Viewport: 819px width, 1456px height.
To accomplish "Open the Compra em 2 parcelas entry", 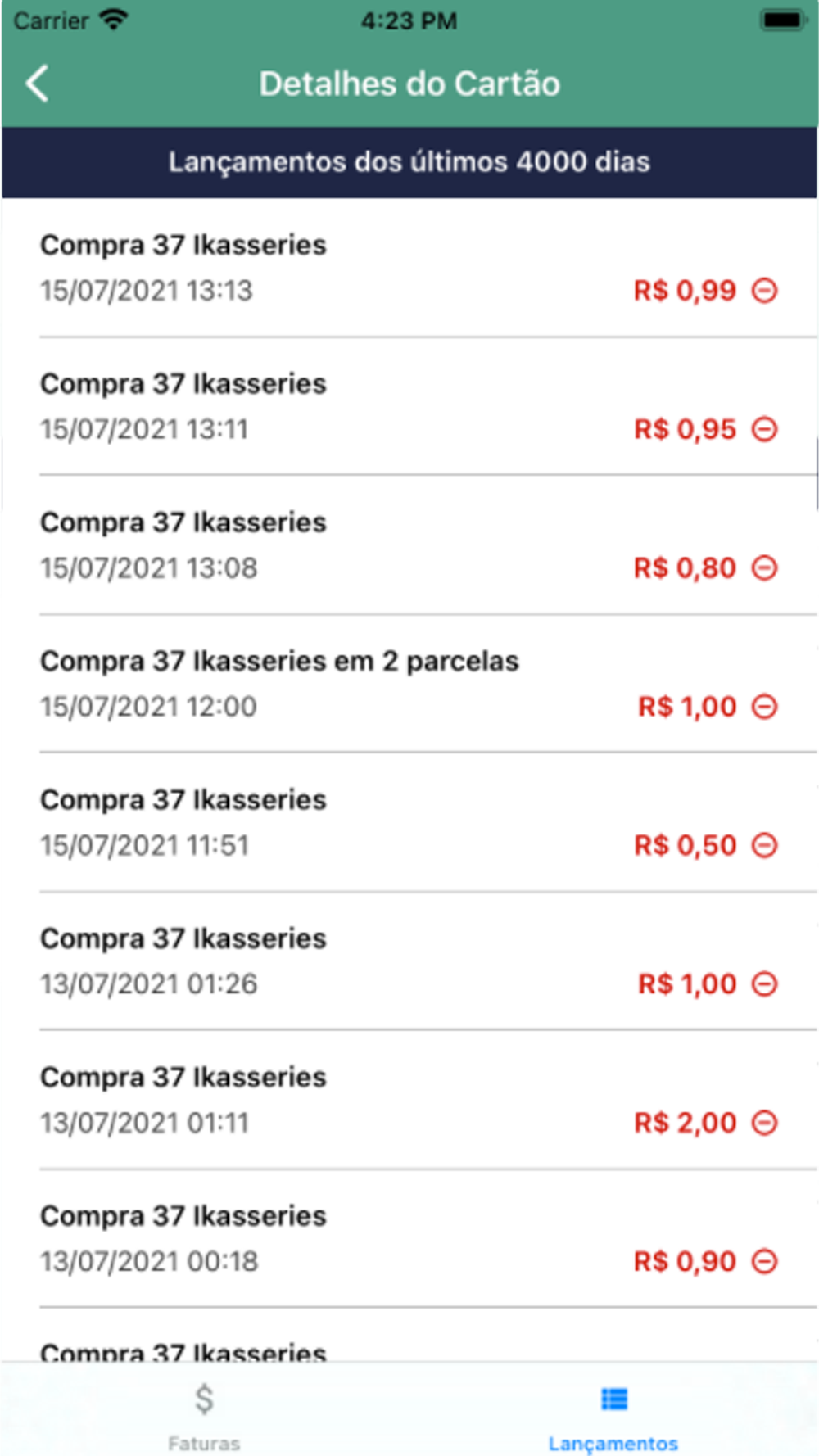I will tap(409, 684).
